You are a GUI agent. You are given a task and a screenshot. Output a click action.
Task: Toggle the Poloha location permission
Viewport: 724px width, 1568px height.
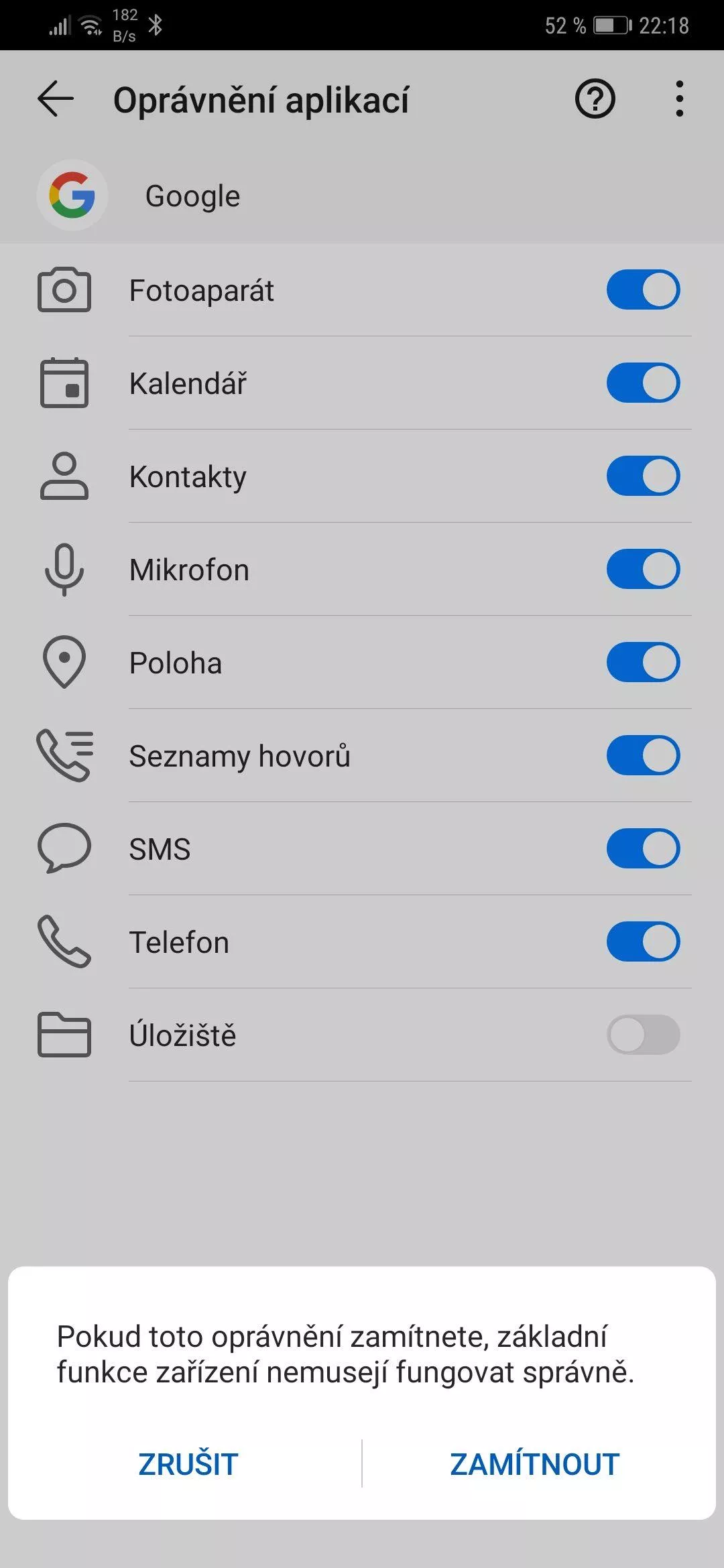click(644, 662)
